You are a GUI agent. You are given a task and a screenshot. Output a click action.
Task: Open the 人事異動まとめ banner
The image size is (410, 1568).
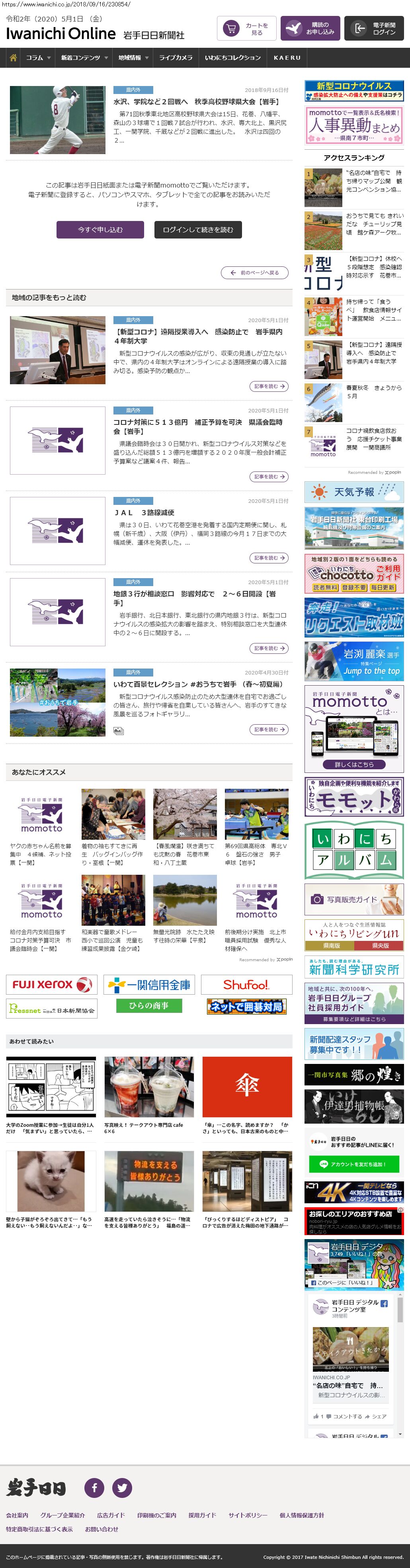(x=353, y=125)
